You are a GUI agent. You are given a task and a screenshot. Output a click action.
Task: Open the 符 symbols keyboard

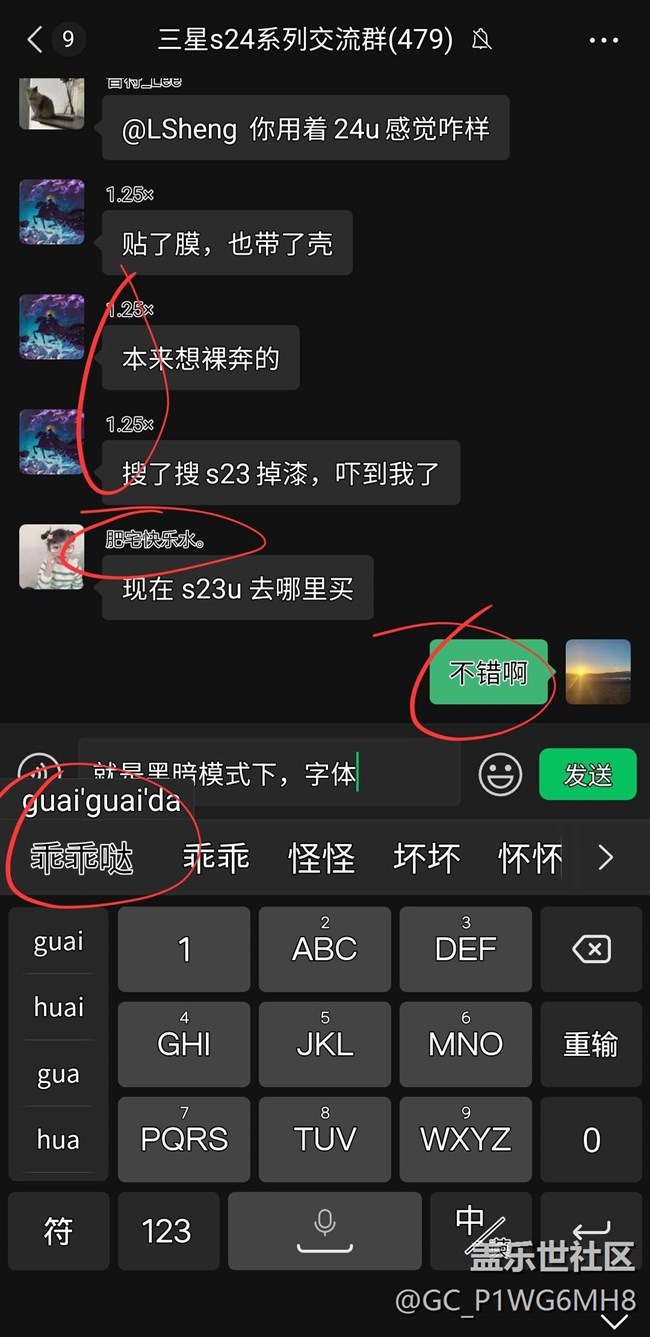[x=58, y=1231]
